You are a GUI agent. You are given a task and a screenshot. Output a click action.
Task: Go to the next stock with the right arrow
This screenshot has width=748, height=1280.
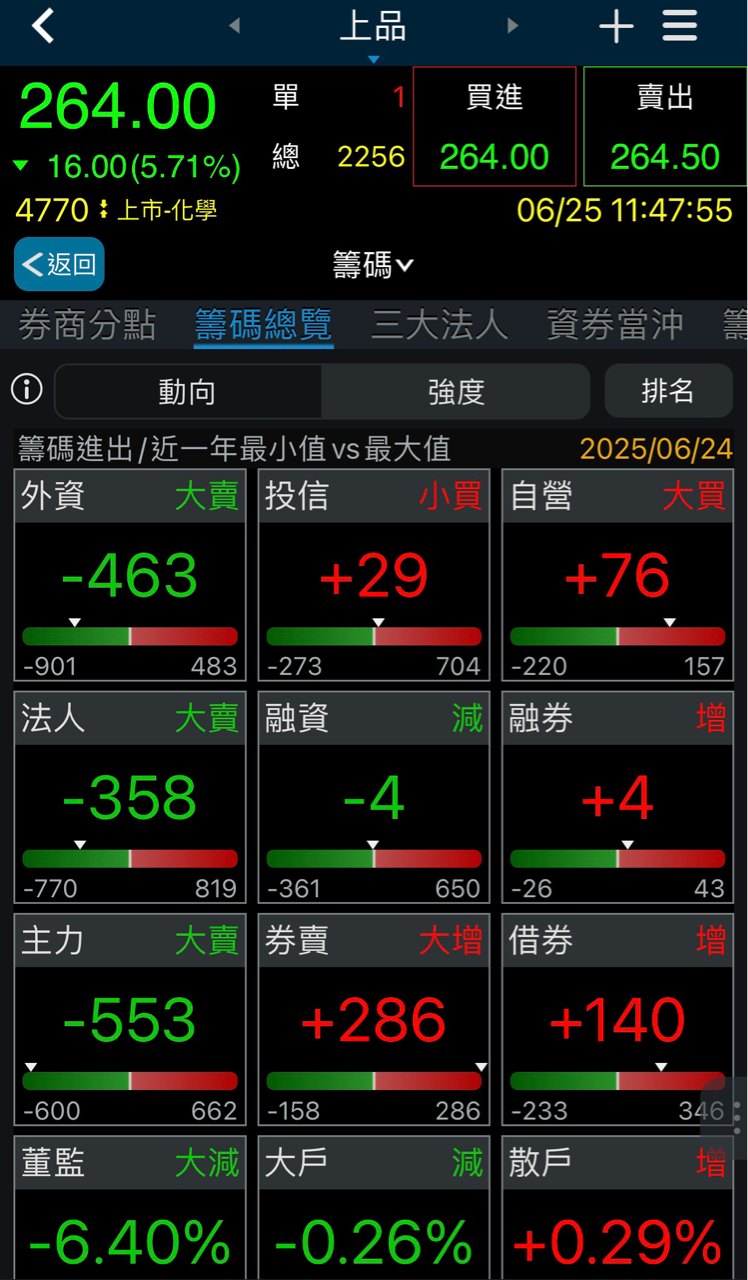click(513, 26)
